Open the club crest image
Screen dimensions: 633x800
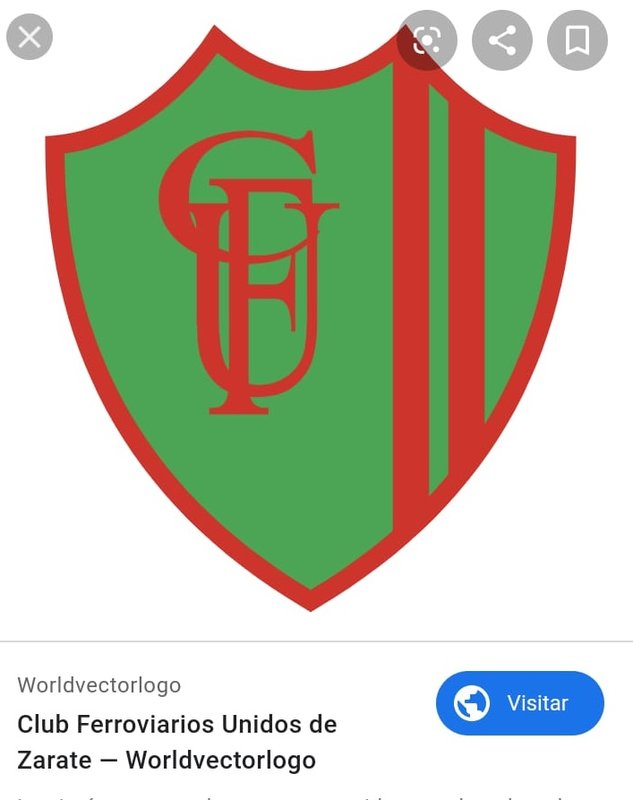(x=310, y=320)
